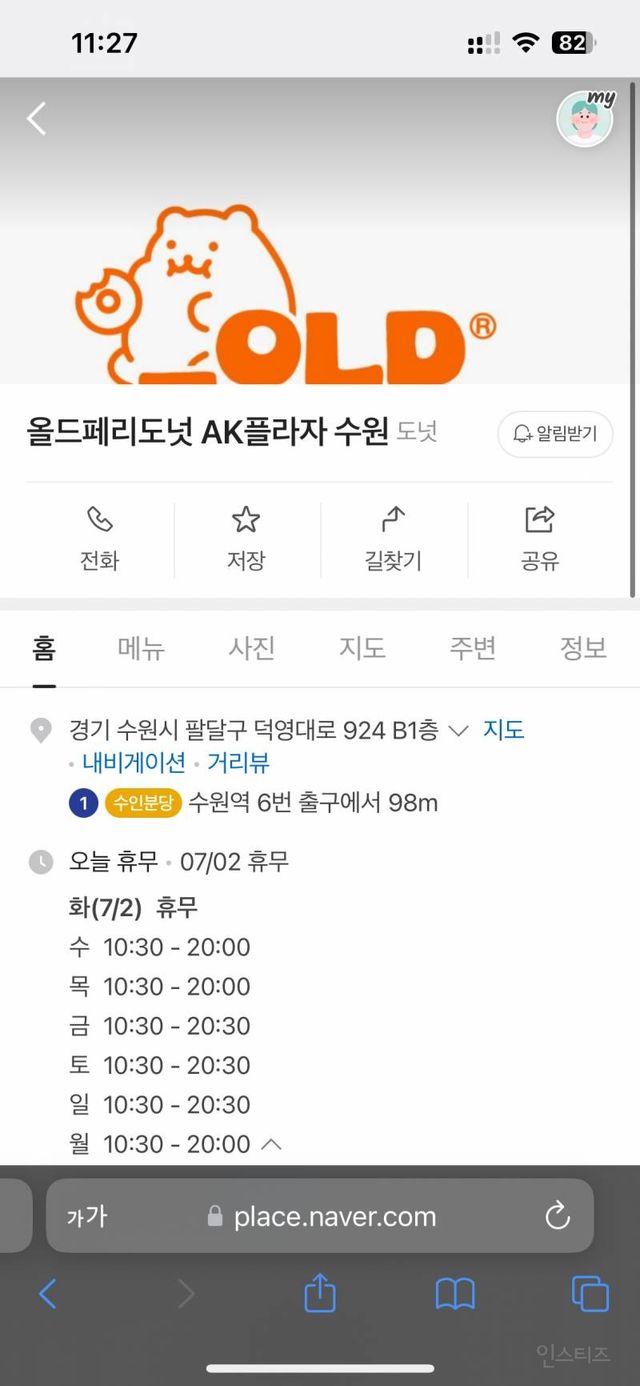Get directions with 길찾기
The image size is (640, 1386).
(x=393, y=538)
